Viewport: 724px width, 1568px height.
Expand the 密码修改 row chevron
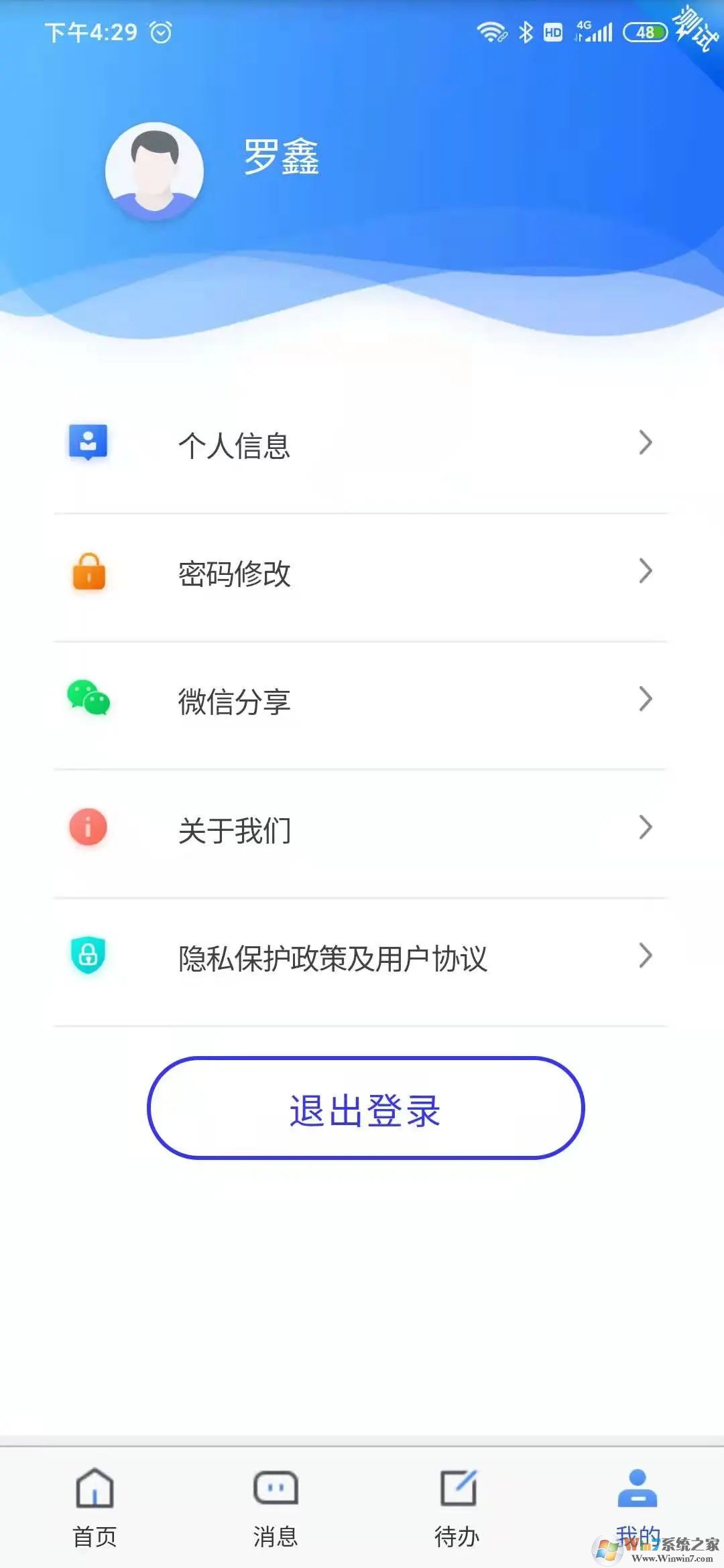[645, 571]
